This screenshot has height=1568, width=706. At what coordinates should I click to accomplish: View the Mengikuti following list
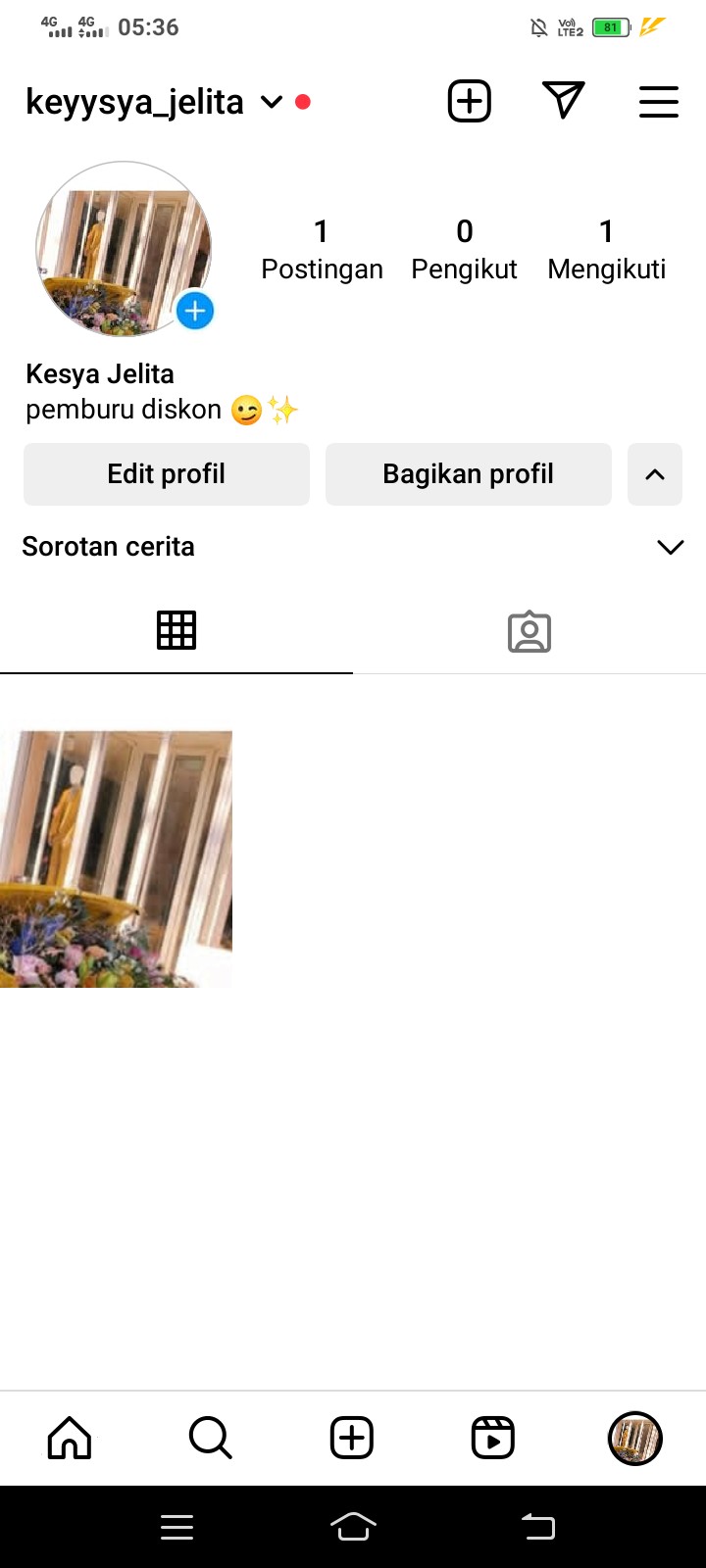606,249
